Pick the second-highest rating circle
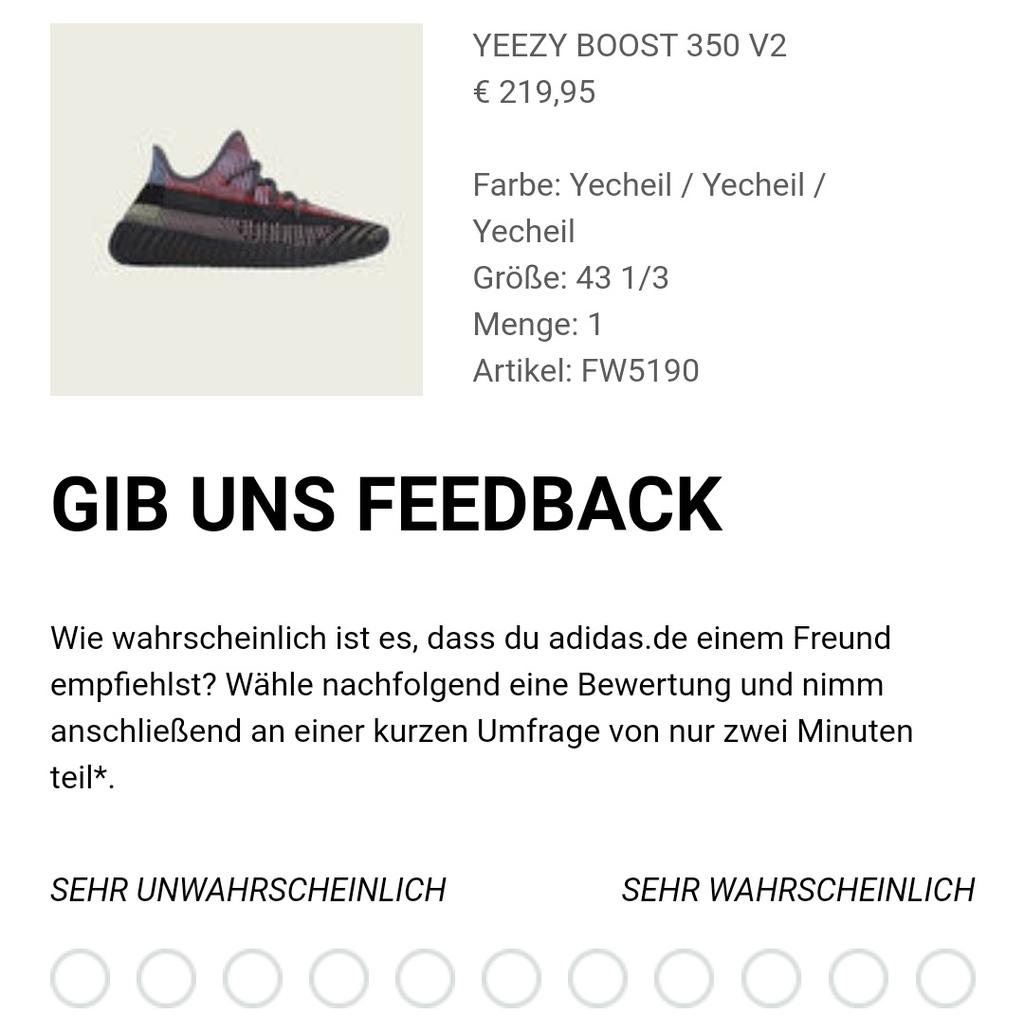This screenshot has width=1024, height=1024. pos(858,978)
